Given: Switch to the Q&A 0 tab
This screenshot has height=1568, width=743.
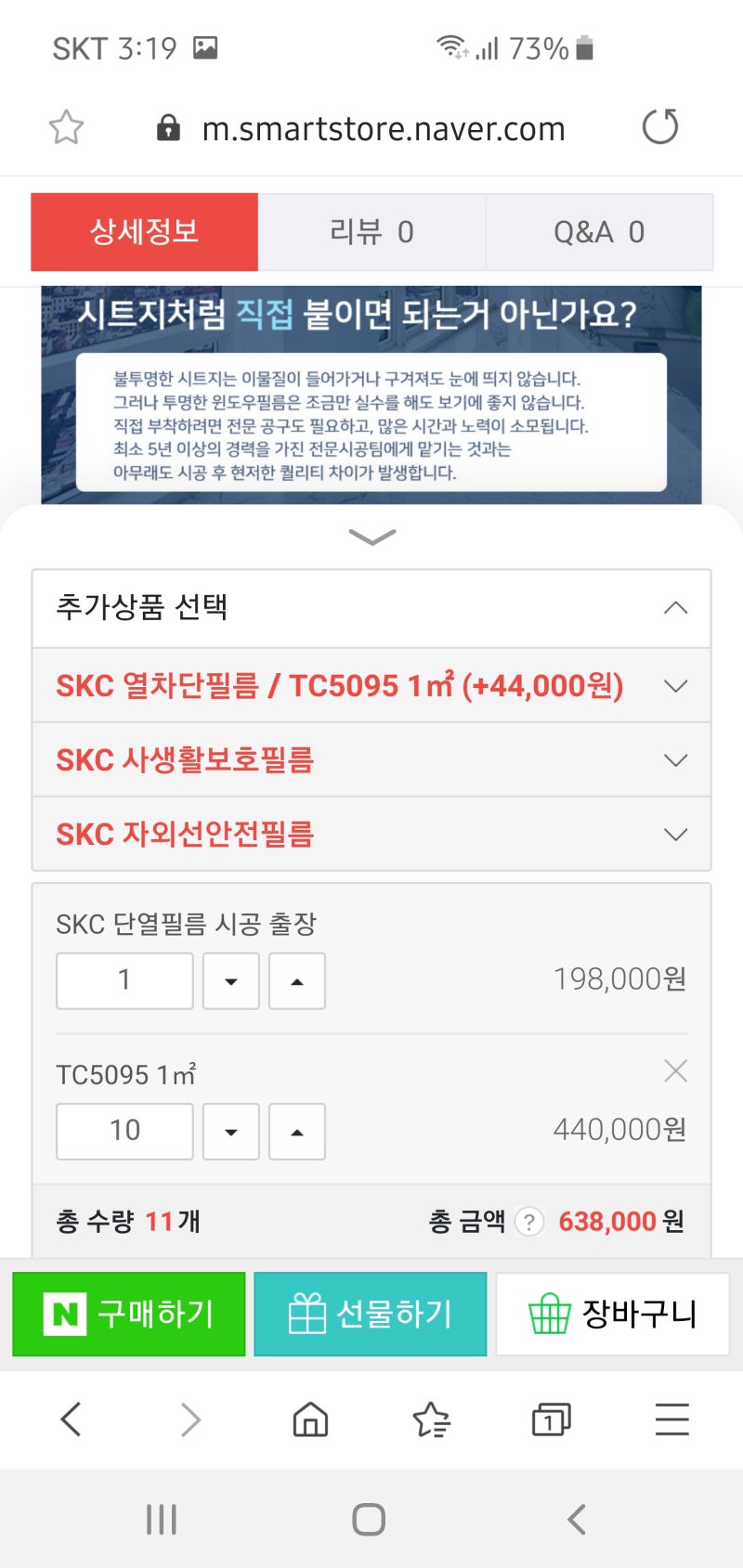Looking at the screenshot, I should coord(599,232).
